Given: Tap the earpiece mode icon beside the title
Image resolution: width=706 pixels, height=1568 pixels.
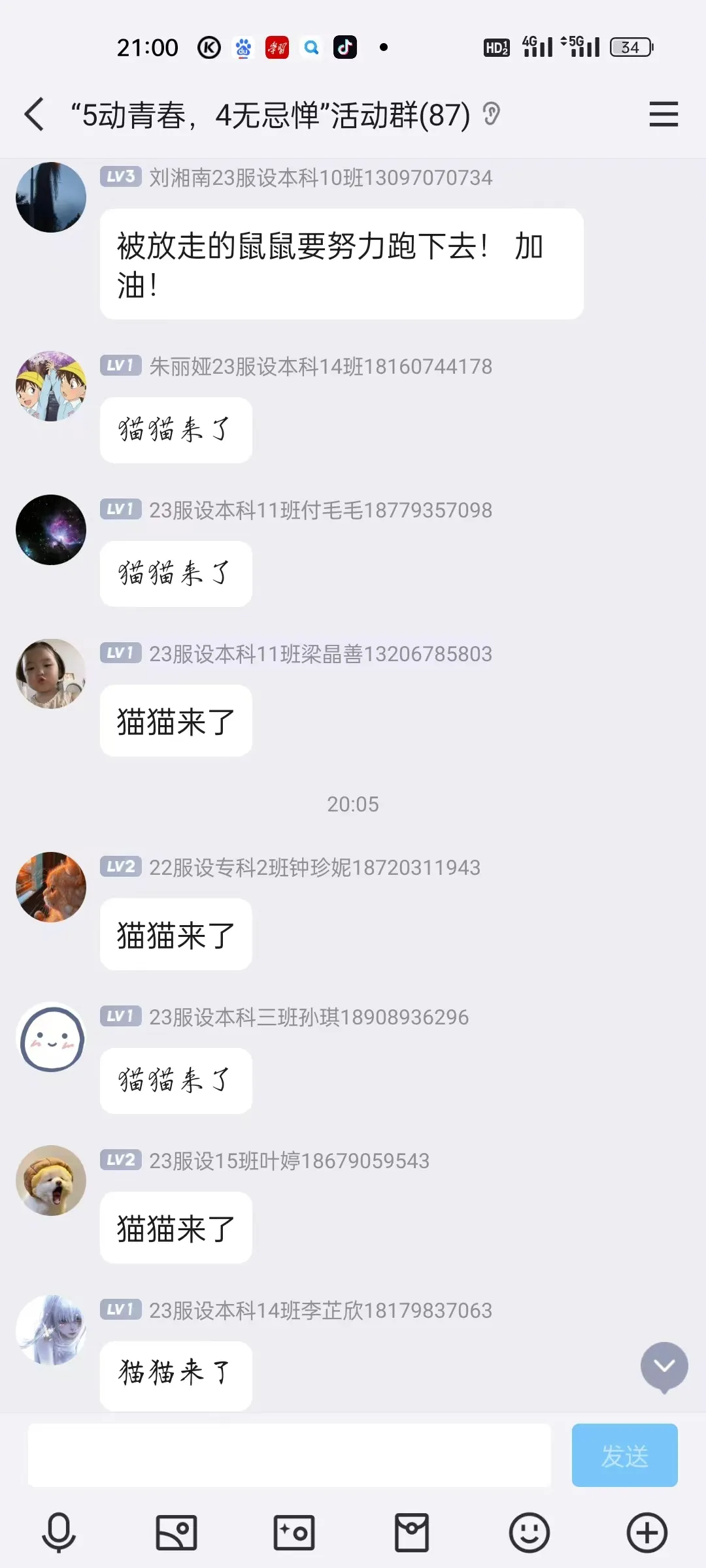Looking at the screenshot, I should (492, 115).
